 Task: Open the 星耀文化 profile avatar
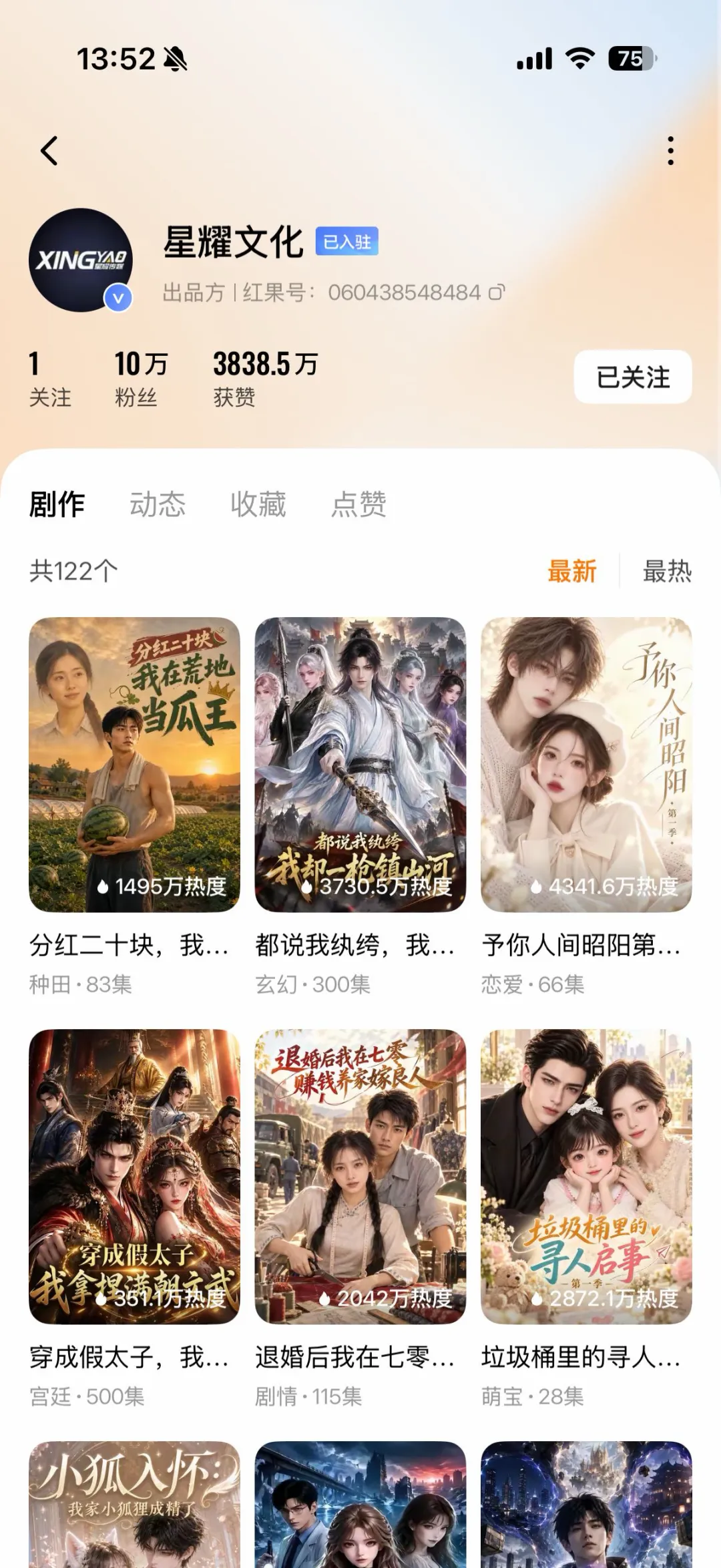click(81, 260)
